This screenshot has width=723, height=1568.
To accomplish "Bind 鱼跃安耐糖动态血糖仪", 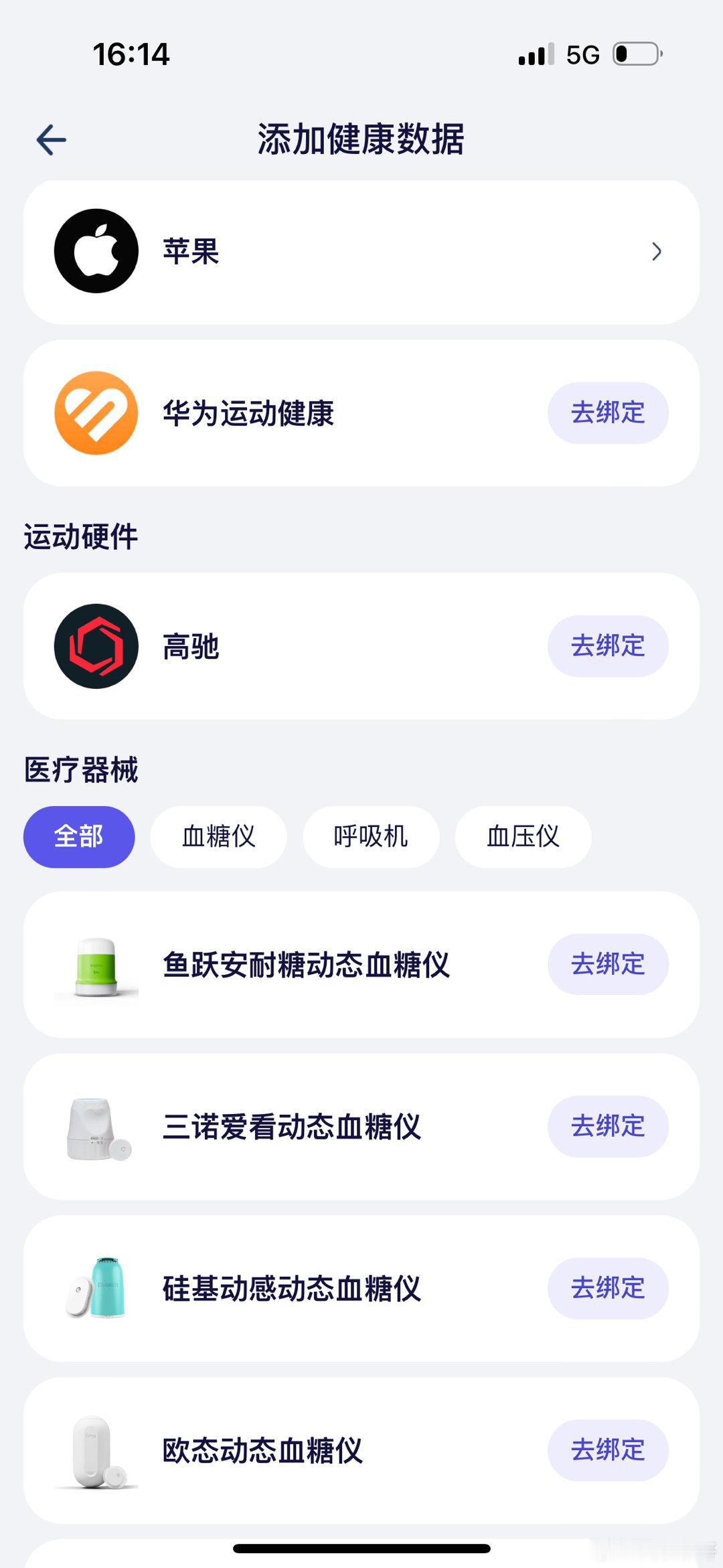I will tap(607, 964).
